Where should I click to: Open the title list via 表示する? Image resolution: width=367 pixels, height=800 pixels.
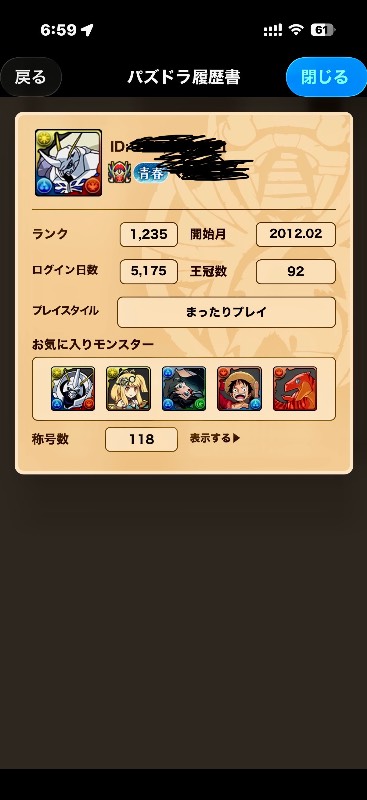pyautogui.click(x=214, y=438)
